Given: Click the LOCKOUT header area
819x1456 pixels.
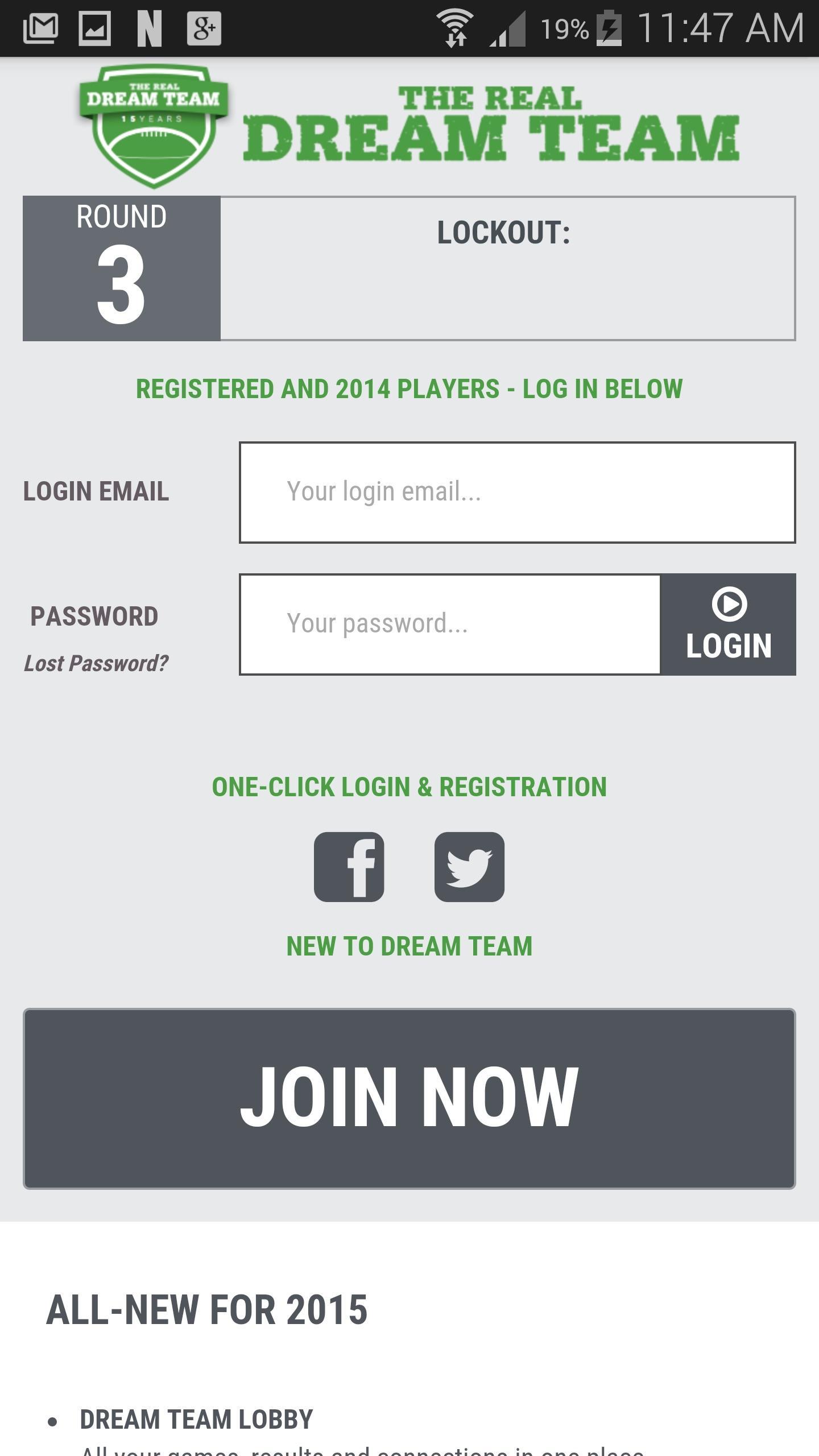Looking at the screenshot, I should click(503, 233).
